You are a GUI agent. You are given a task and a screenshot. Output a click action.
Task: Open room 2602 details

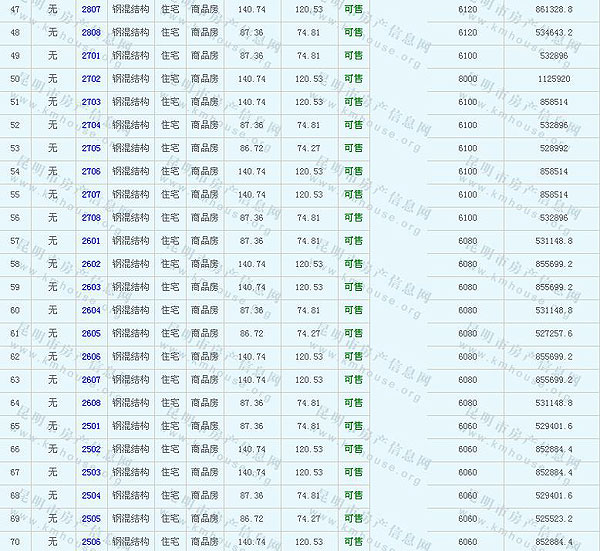(91, 264)
